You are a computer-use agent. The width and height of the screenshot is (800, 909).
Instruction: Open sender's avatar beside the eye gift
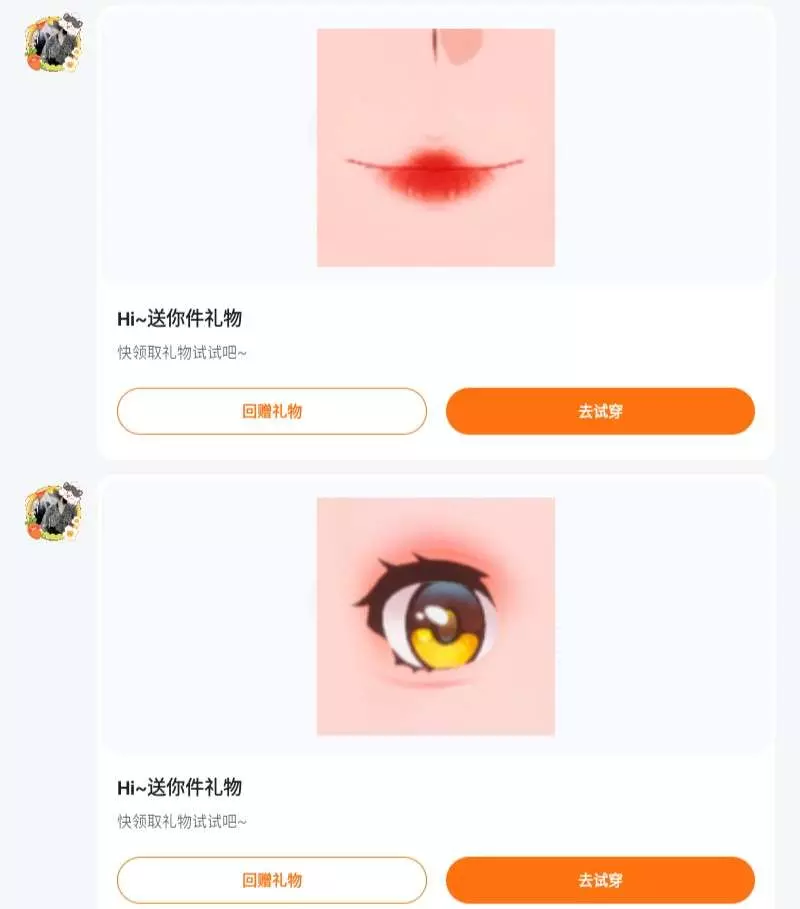coord(54,512)
